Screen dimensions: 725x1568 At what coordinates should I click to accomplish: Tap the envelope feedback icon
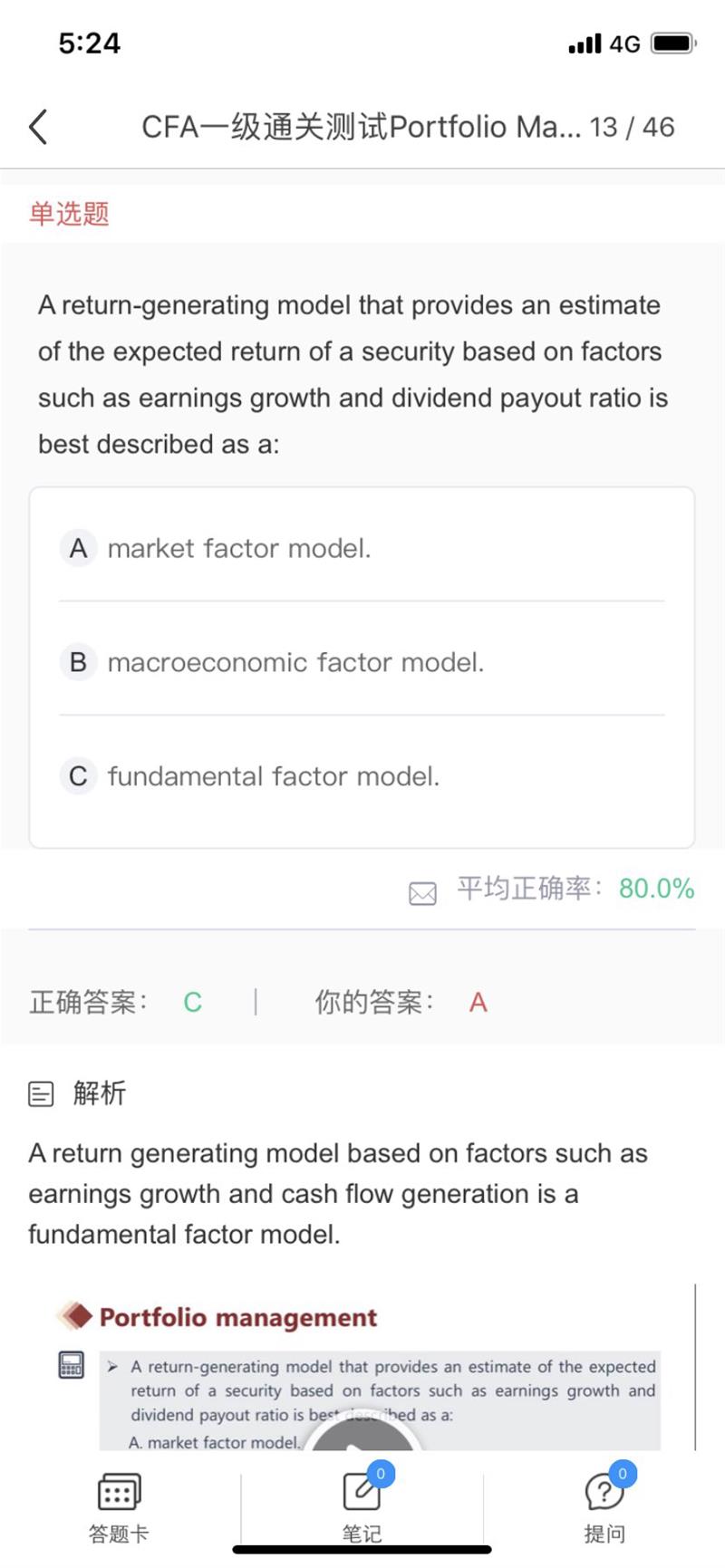pos(422,893)
